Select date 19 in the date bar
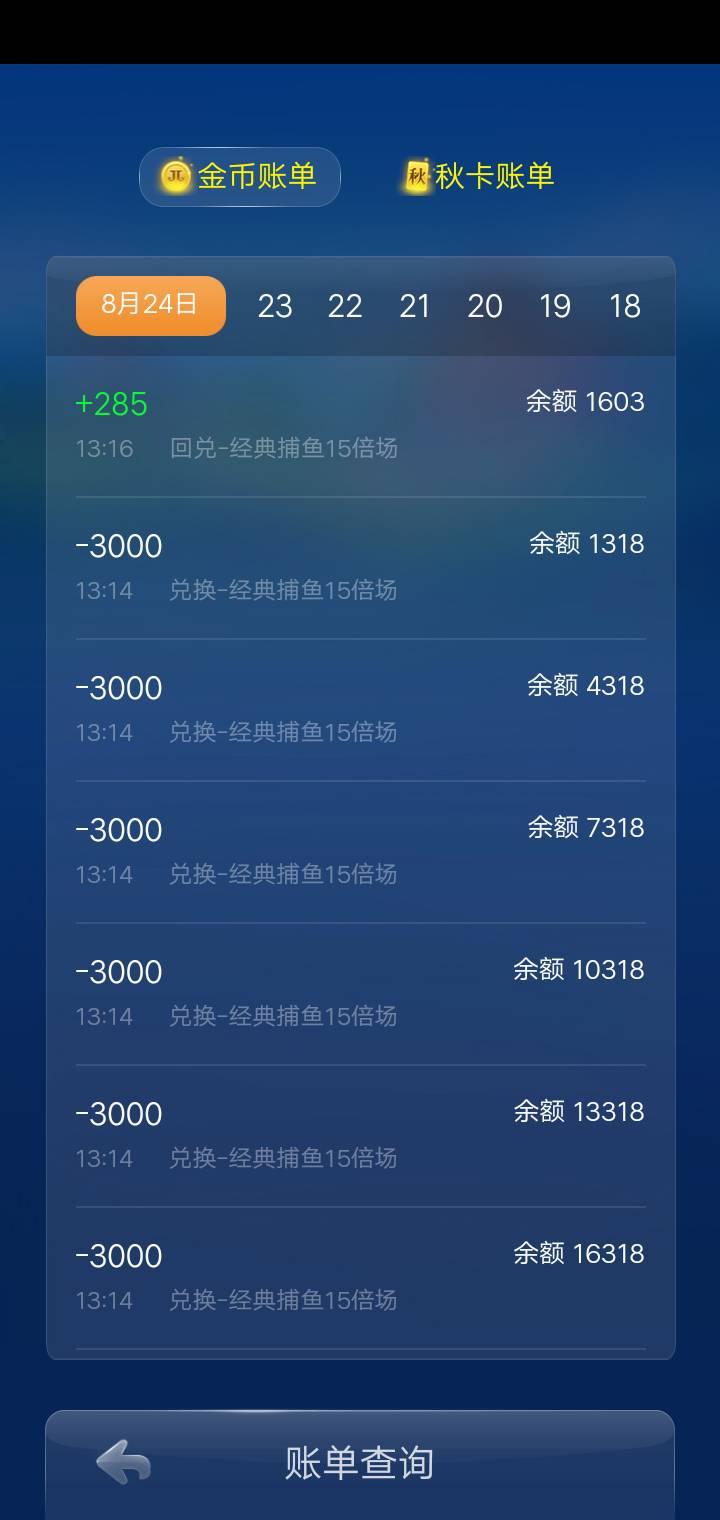 pos(556,306)
